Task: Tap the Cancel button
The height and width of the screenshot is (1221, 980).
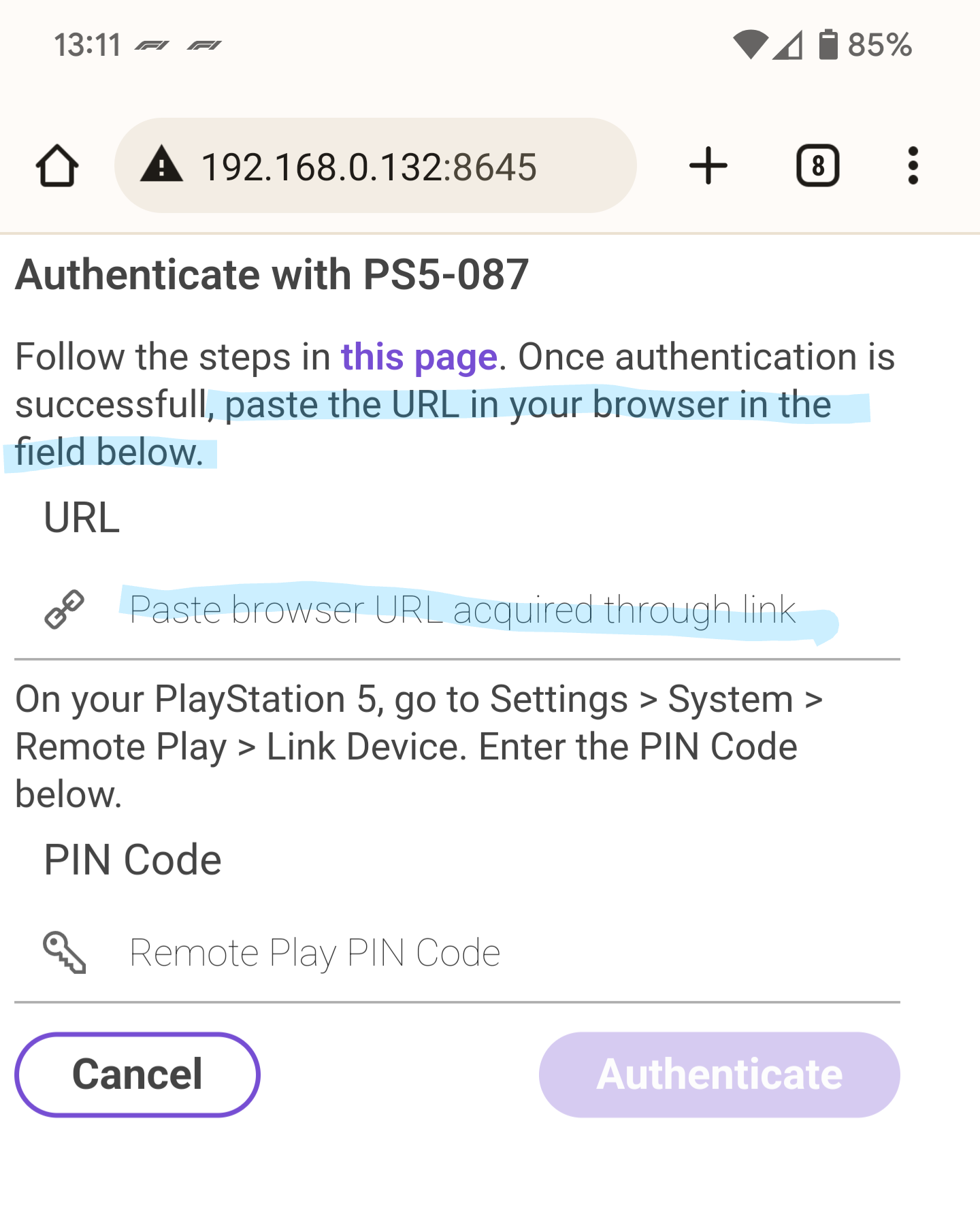Action: [x=137, y=1074]
